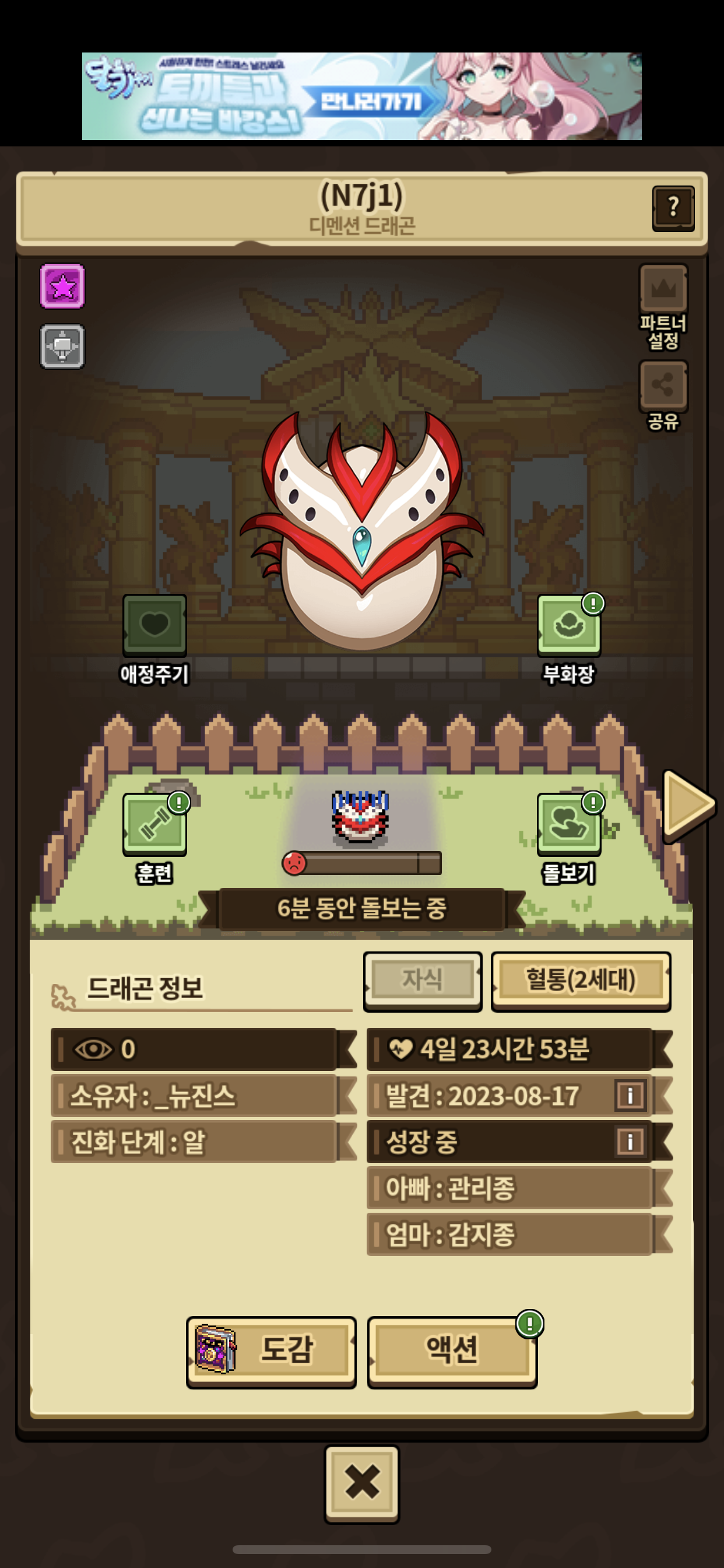The image size is (724, 1568).
Task: View 혈통(2세대) lineage
Action: click(x=581, y=980)
